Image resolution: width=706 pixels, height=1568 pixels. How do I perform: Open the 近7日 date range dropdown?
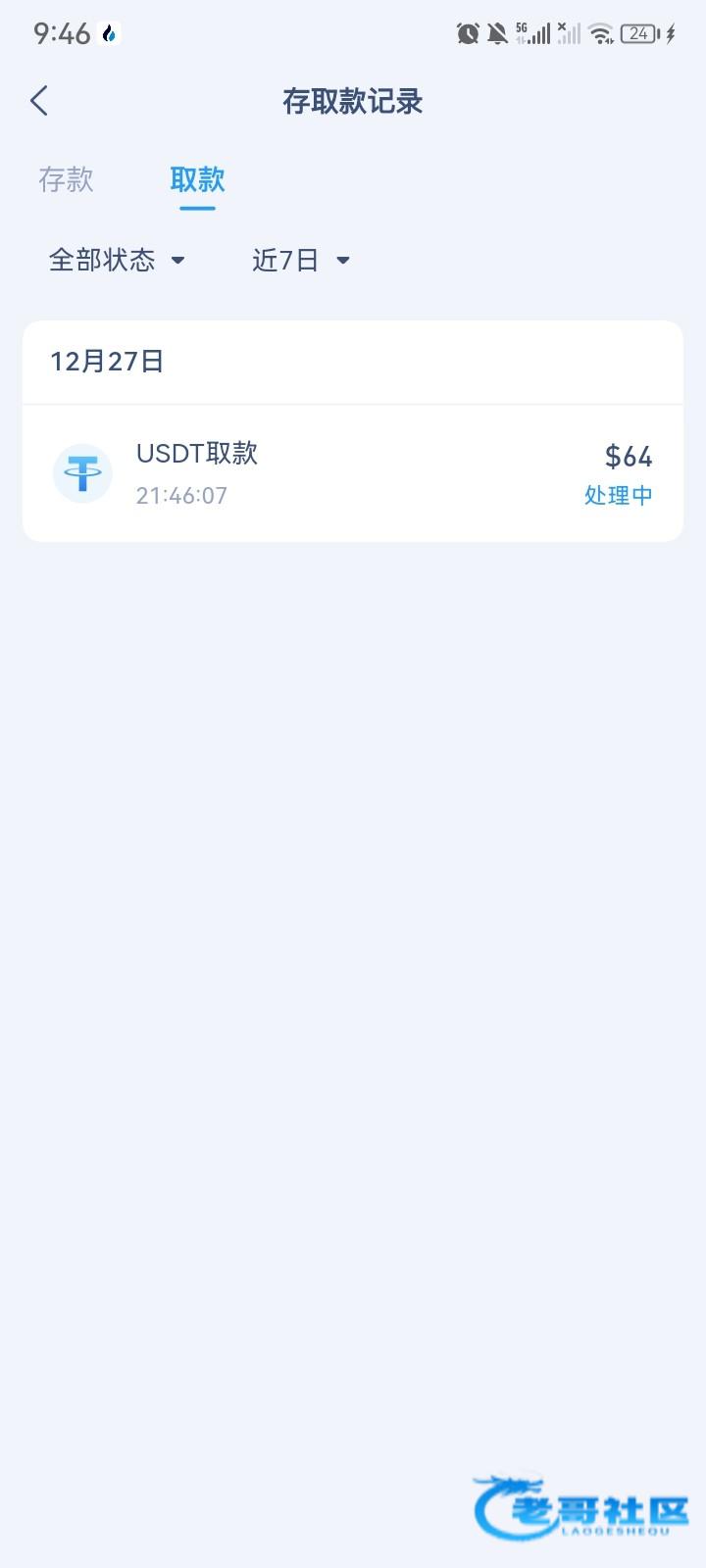pyautogui.click(x=300, y=260)
